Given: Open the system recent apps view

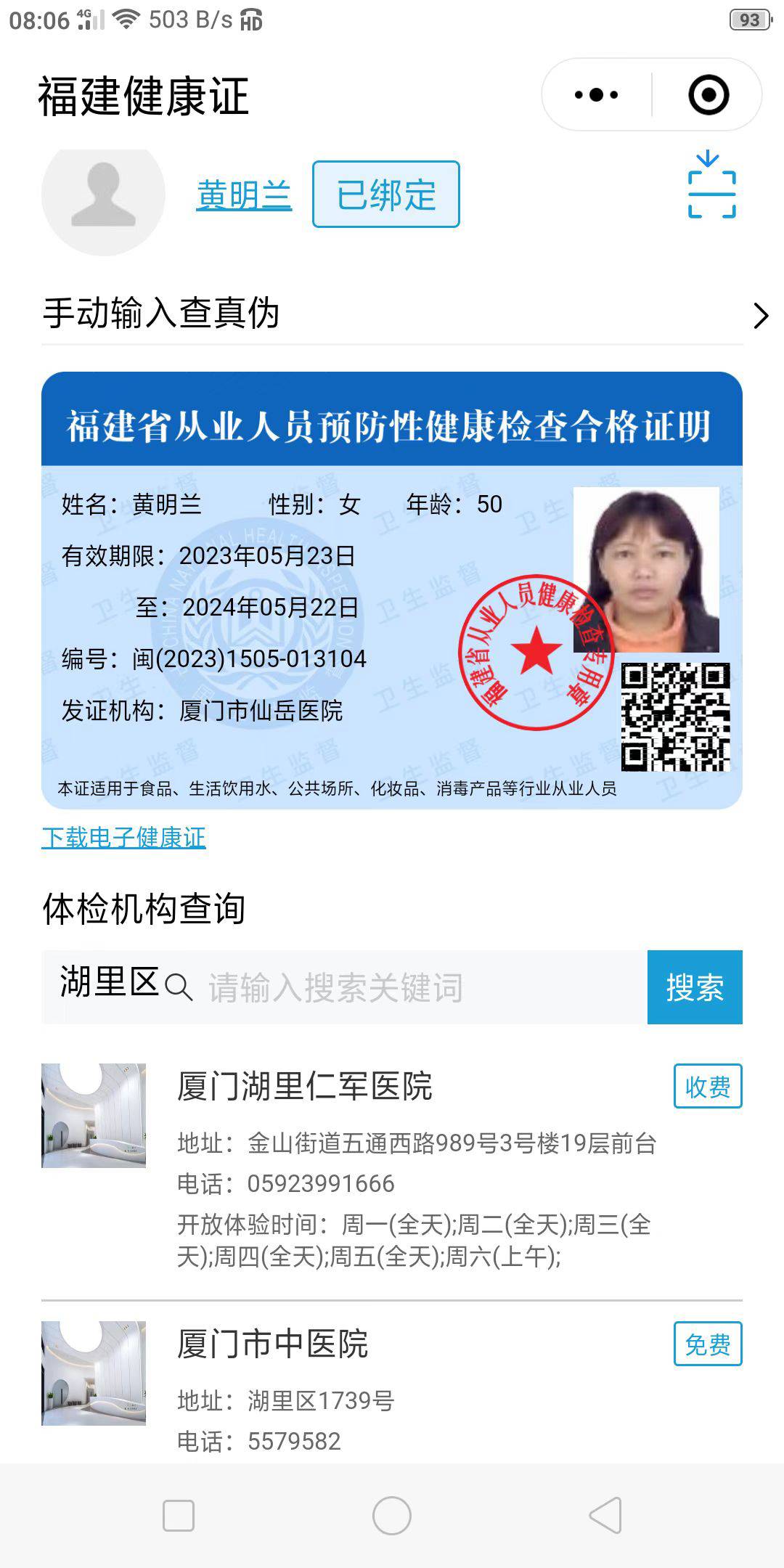Looking at the screenshot, I should [179, 1516].
